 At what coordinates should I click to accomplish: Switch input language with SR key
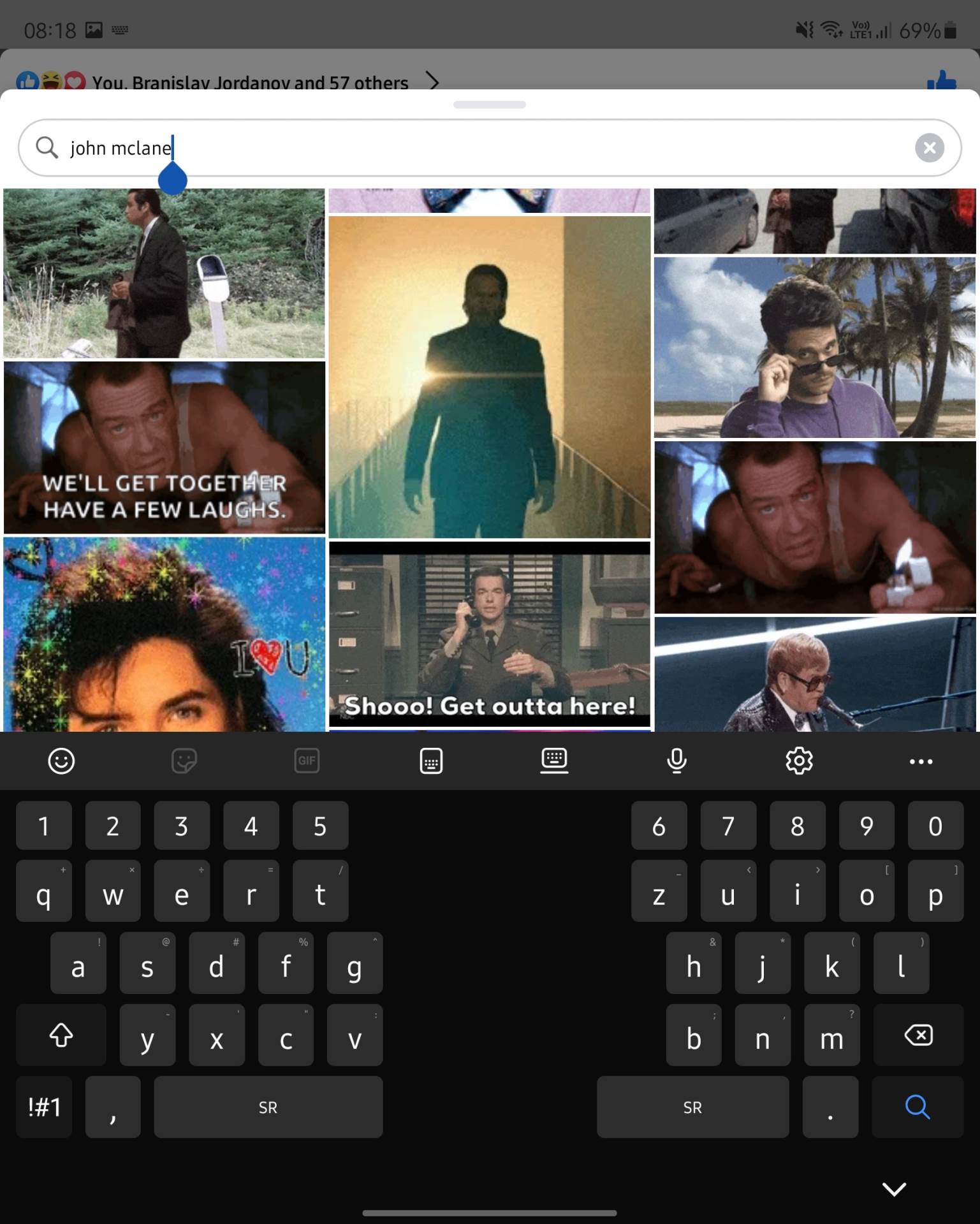pos(268,1107)
